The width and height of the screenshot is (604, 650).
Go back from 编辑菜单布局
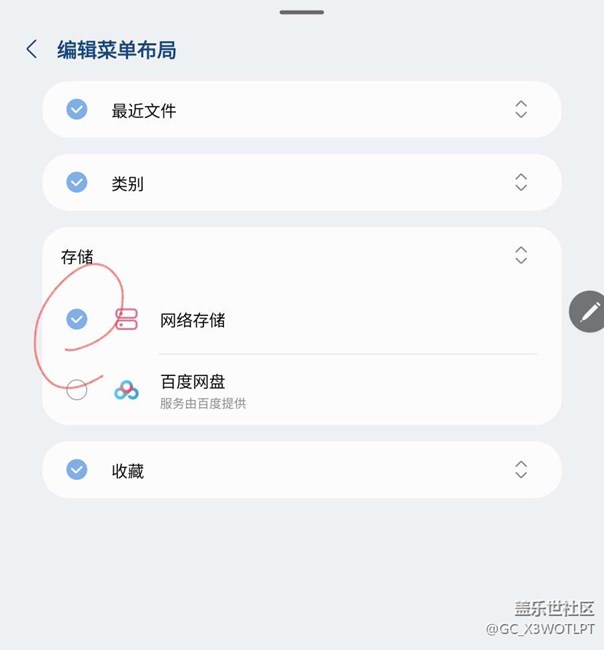pos(32,49)
